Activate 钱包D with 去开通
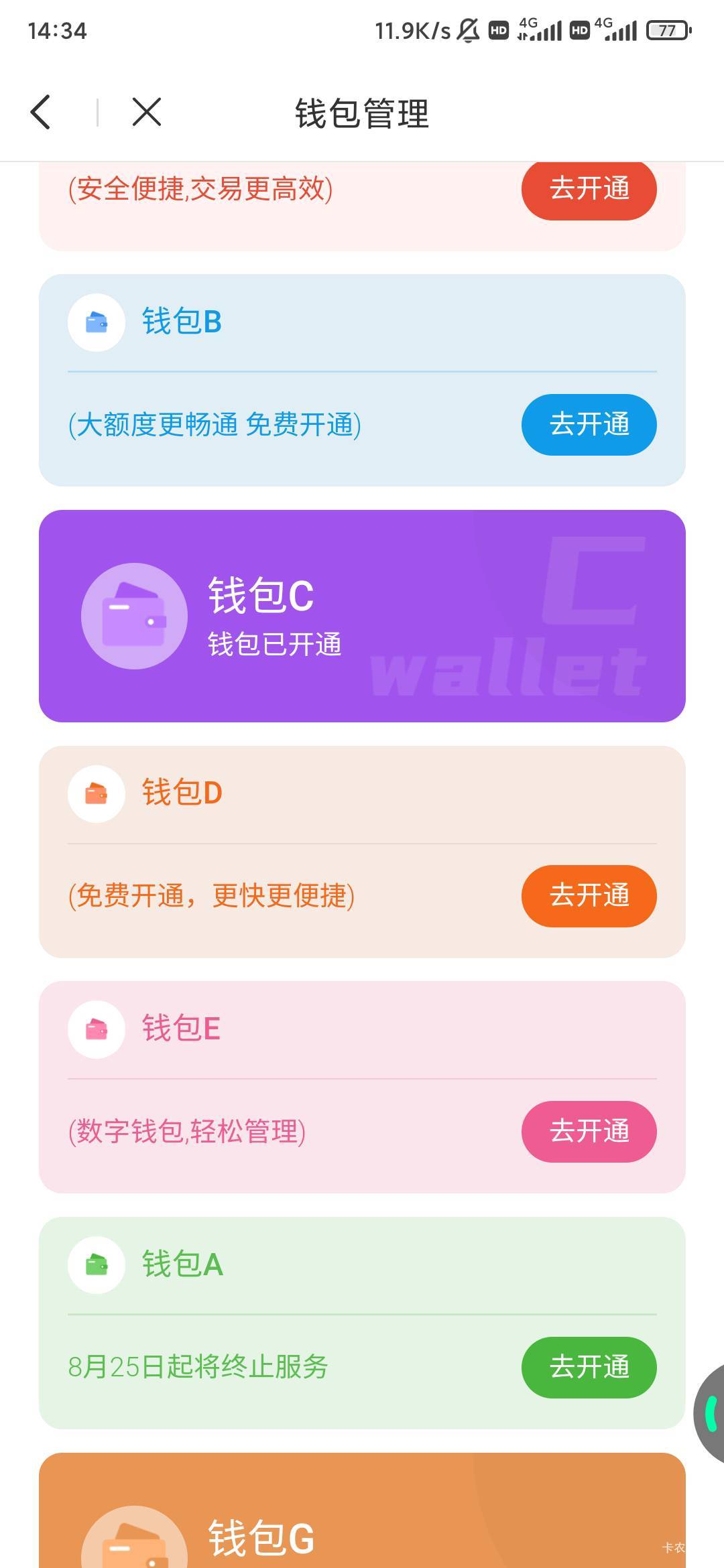This screenshot has width=724, height=1568. tap(589, 896)
